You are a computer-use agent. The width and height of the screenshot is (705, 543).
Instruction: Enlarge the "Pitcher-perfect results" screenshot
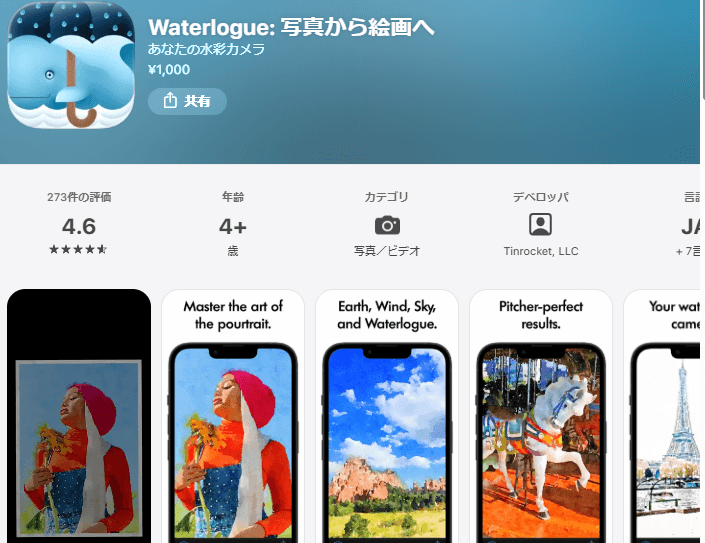[541, 416]
